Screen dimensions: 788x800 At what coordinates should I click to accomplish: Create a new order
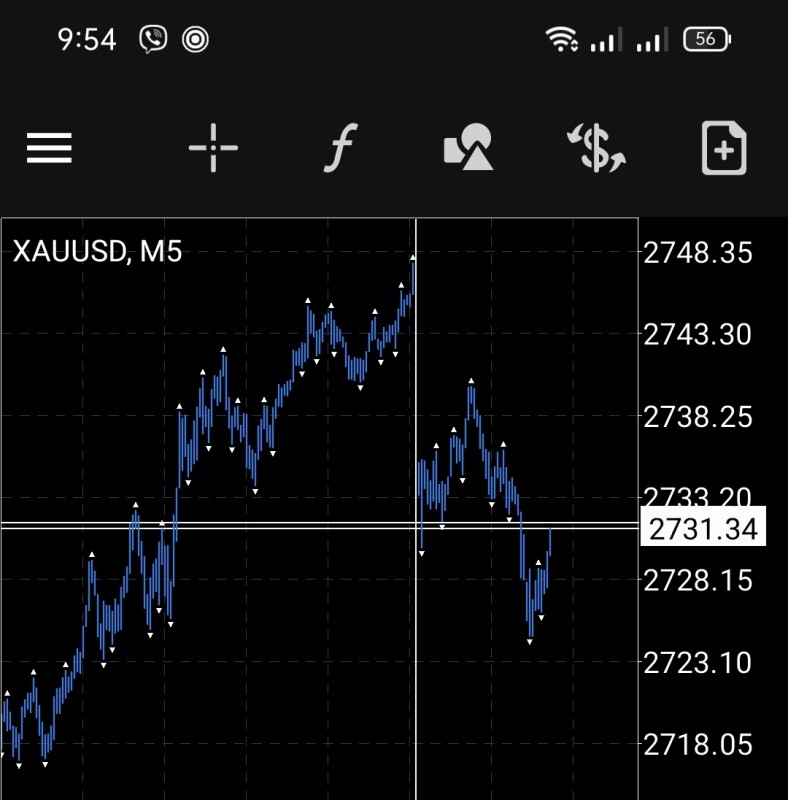coord(724,150)
